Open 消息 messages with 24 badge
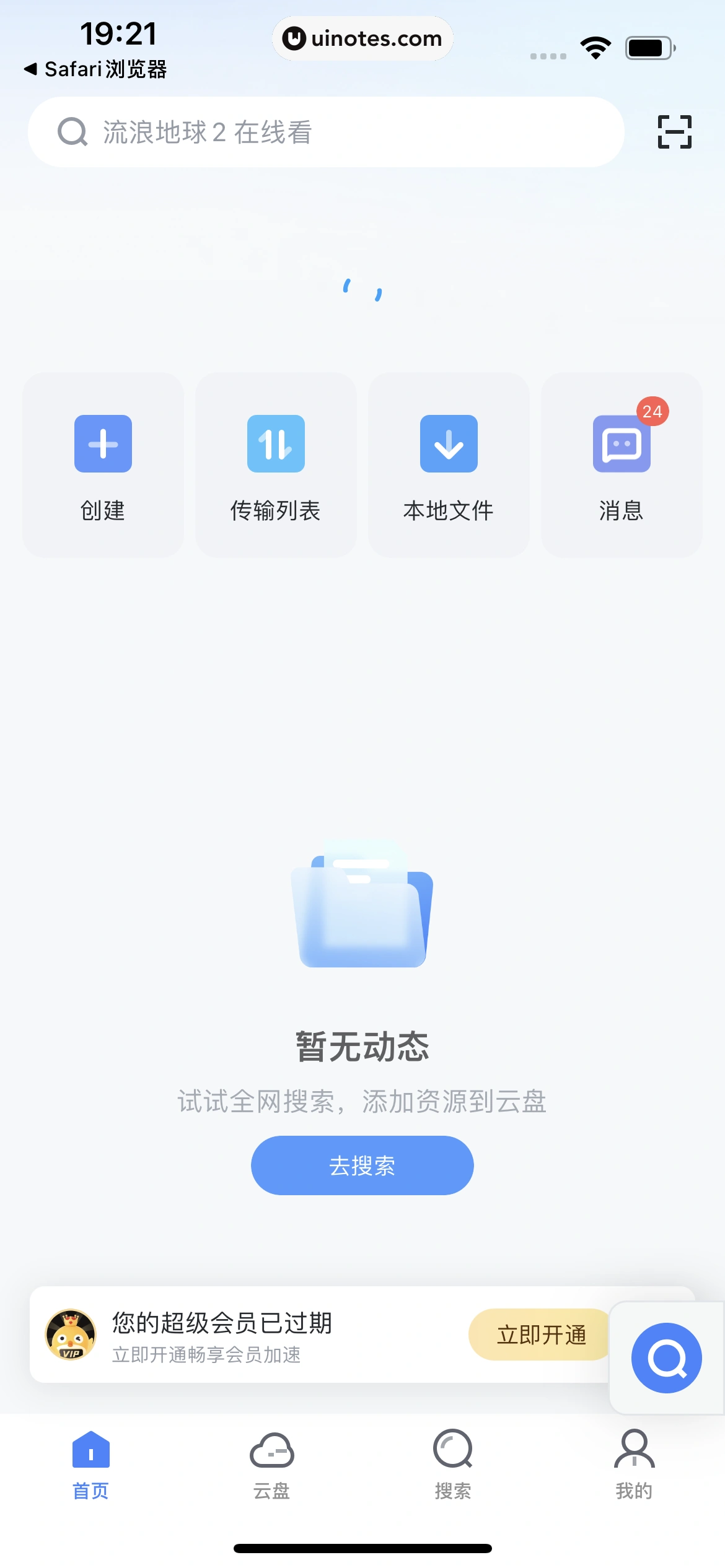Image resolution: width=725 pixels, height=1568 pixels. 622,465
